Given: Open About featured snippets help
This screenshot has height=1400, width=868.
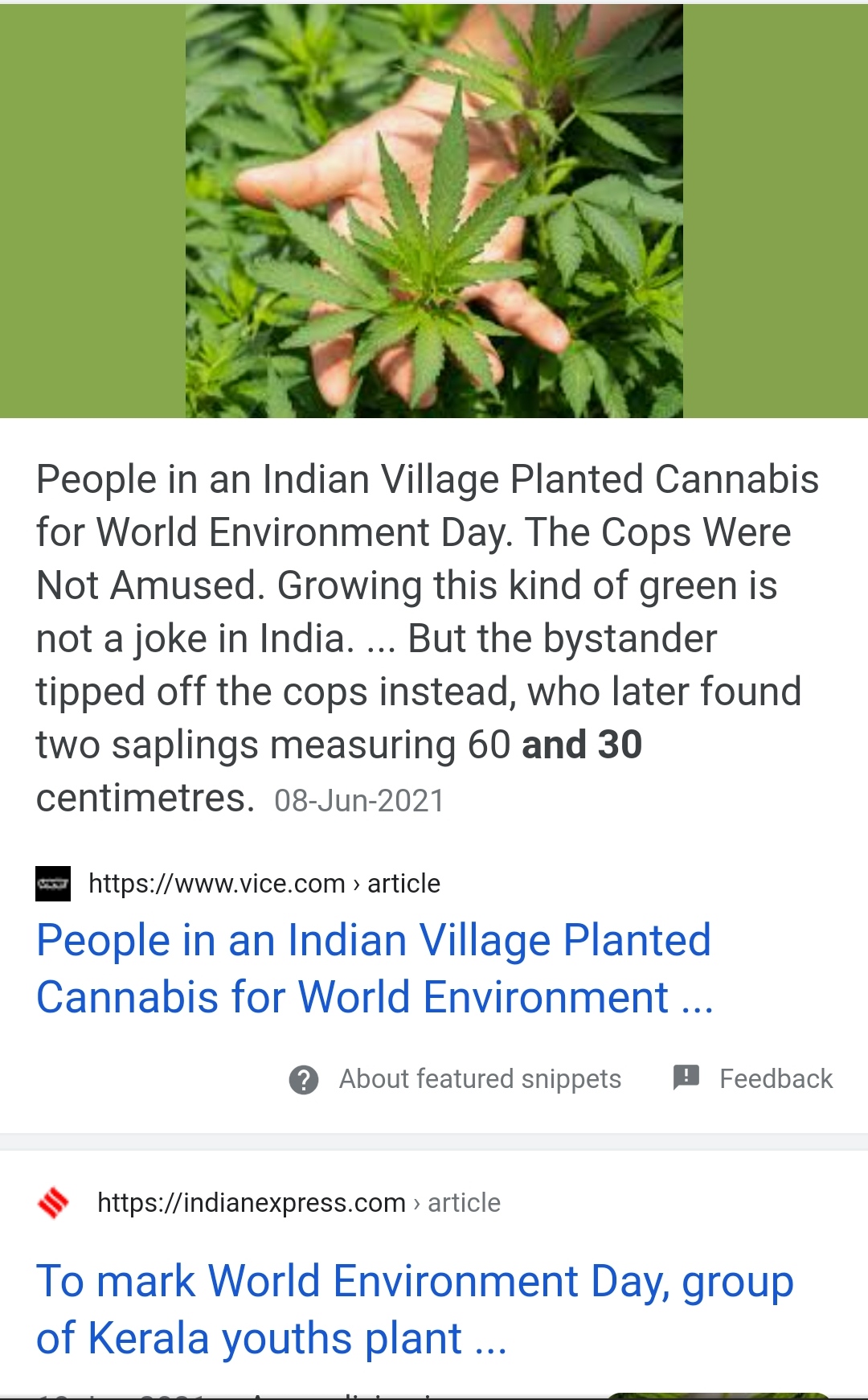Looking at the screenshot, I should point(456,1078).
